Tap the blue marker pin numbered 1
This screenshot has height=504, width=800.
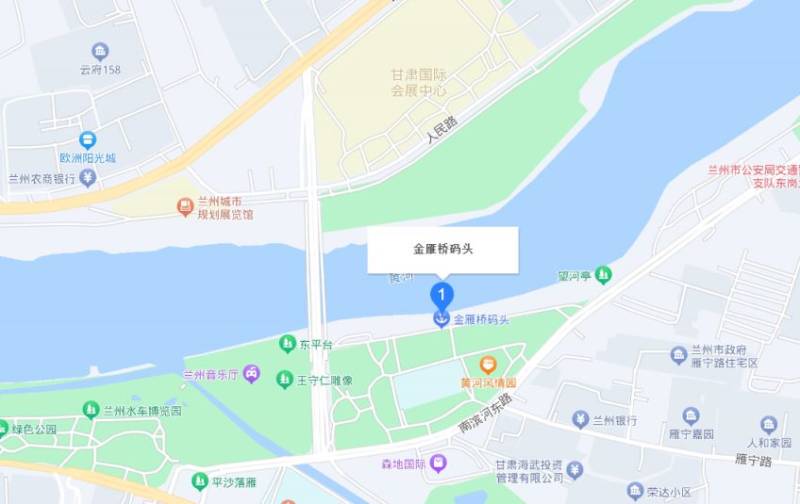click(x=441, y=295)
